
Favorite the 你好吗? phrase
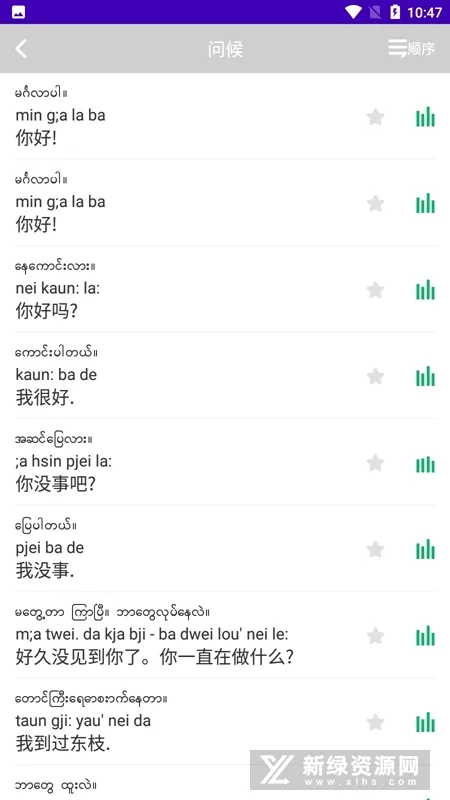tap(376, 290)
